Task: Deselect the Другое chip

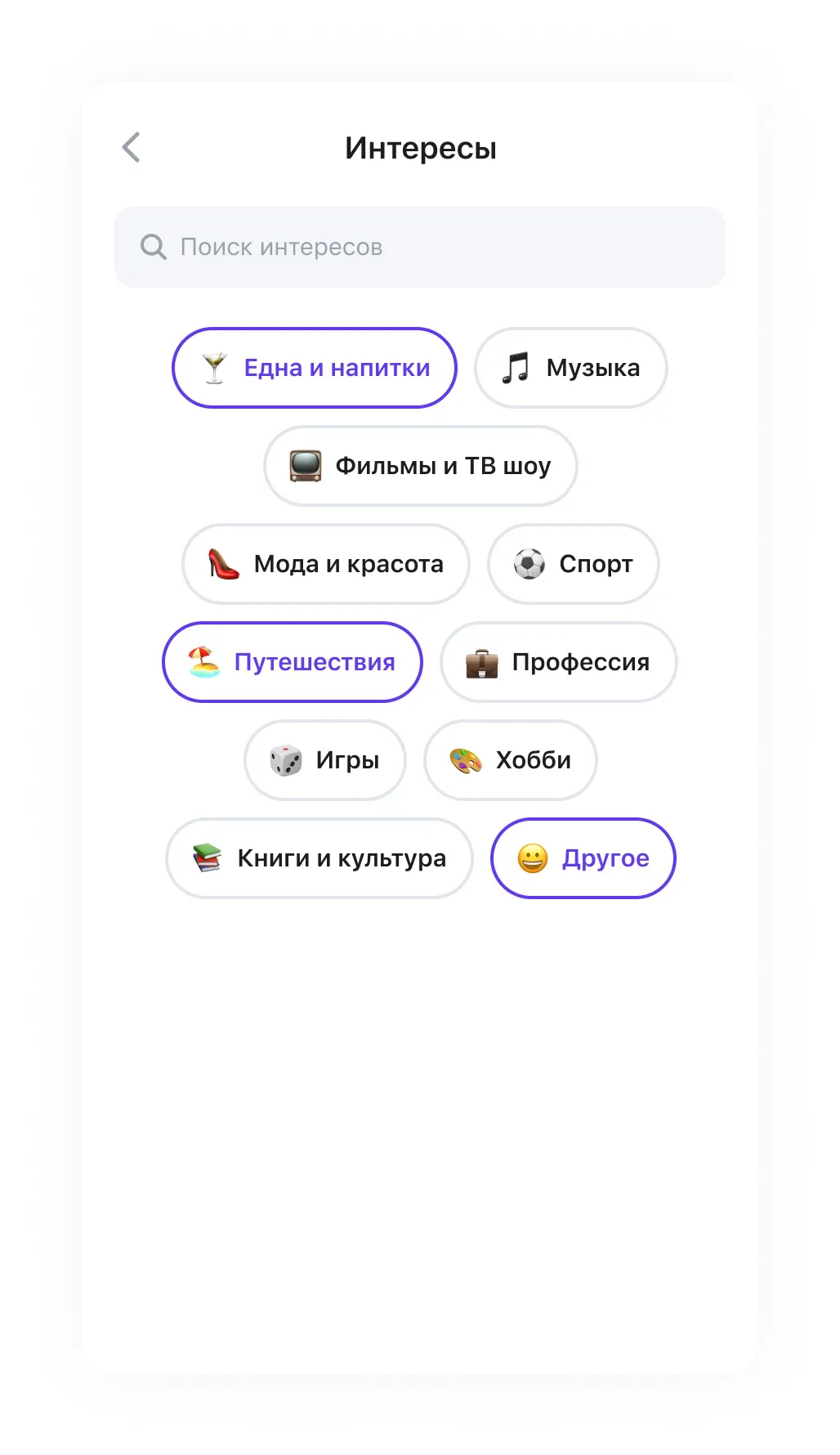Action: (x=583, y=858)
